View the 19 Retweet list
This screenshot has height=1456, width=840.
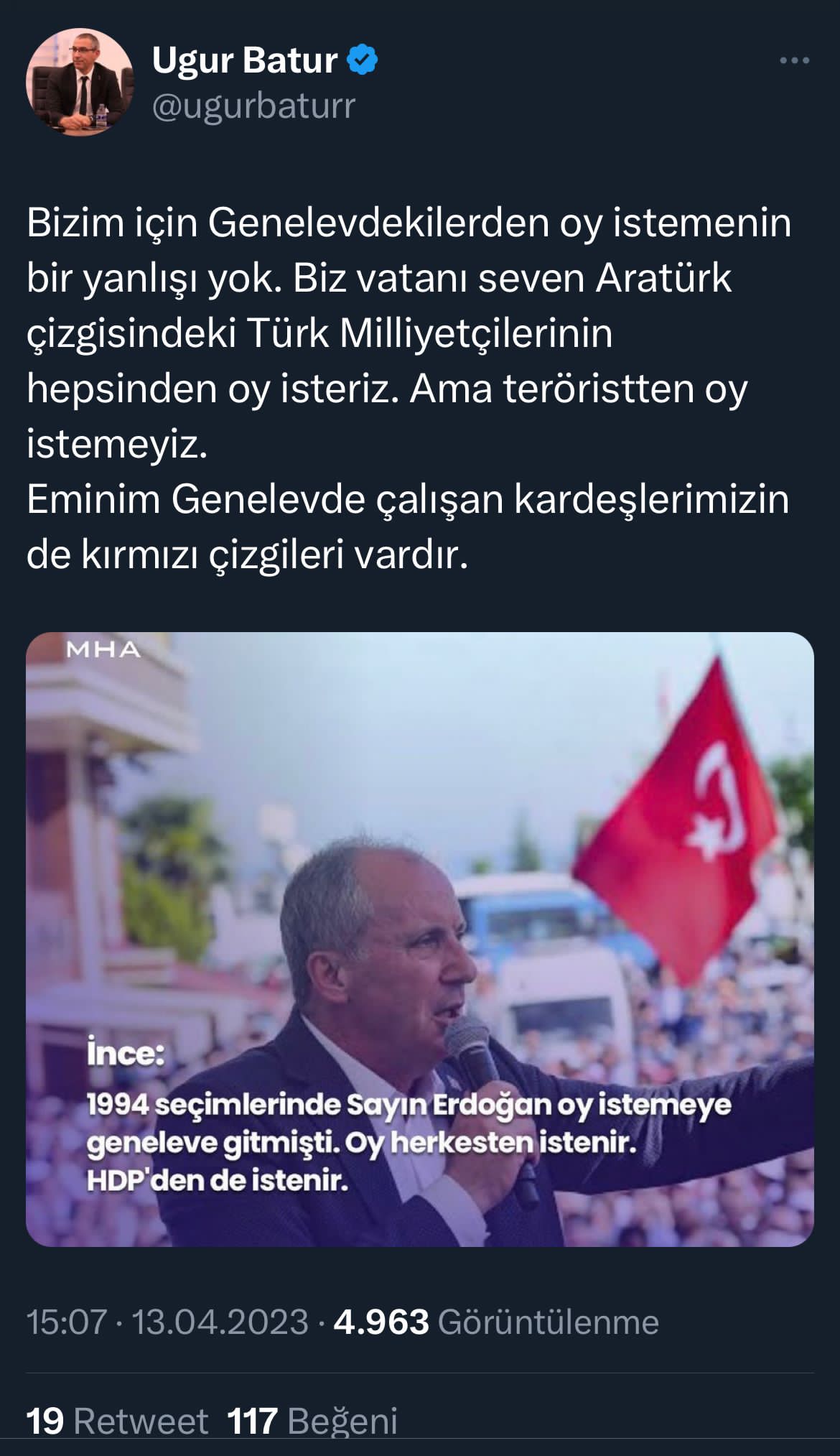coord(117,1421)
